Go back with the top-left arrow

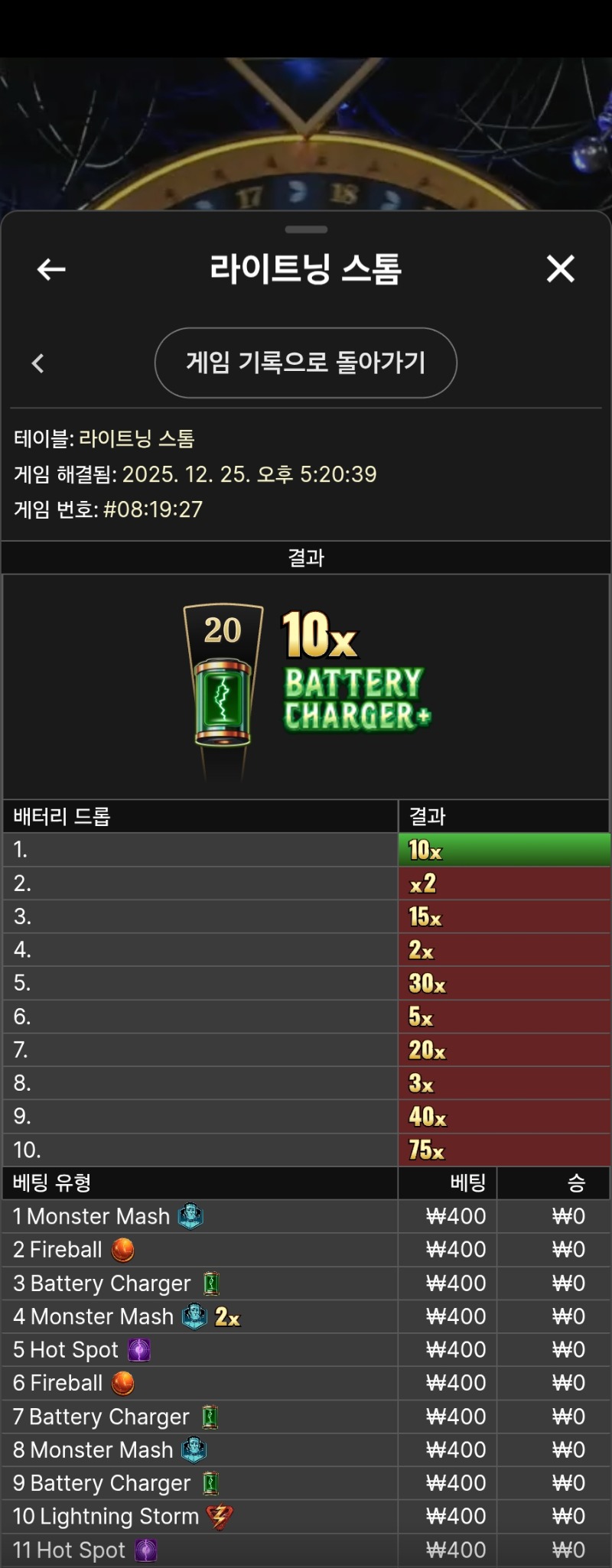click(51, 269)
